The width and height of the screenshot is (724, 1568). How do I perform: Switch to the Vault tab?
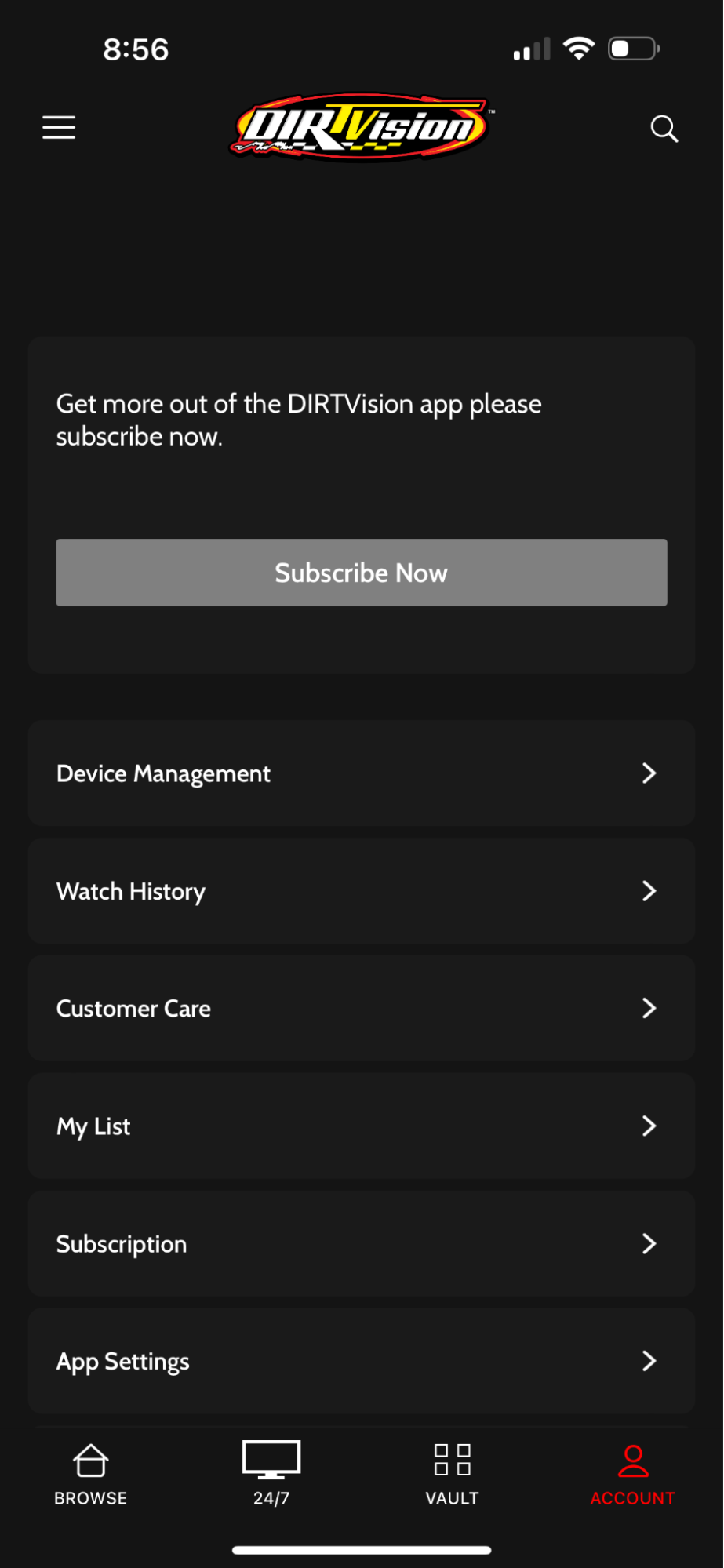(452, 1475)
